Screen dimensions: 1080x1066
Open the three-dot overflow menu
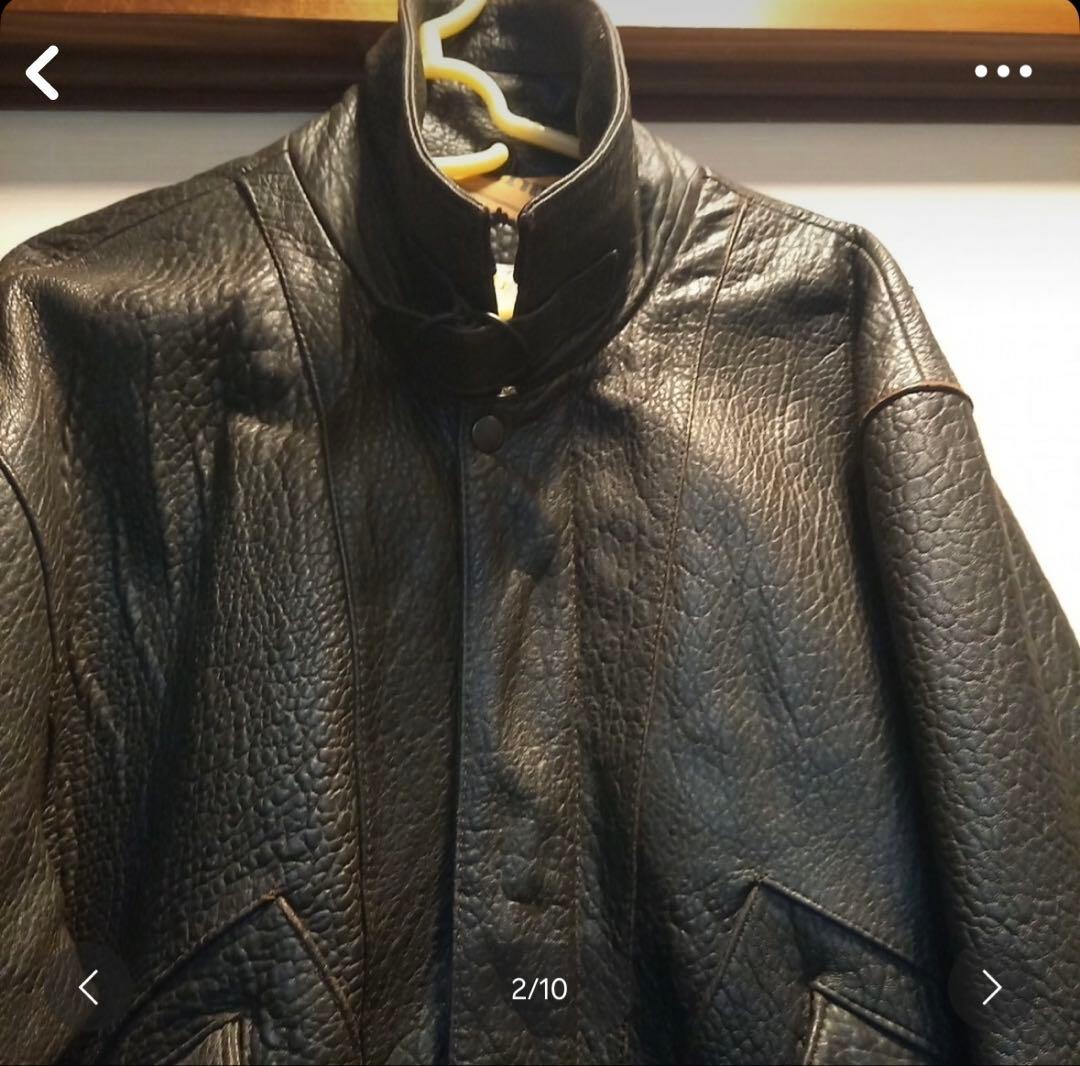tap(1003, 71)
